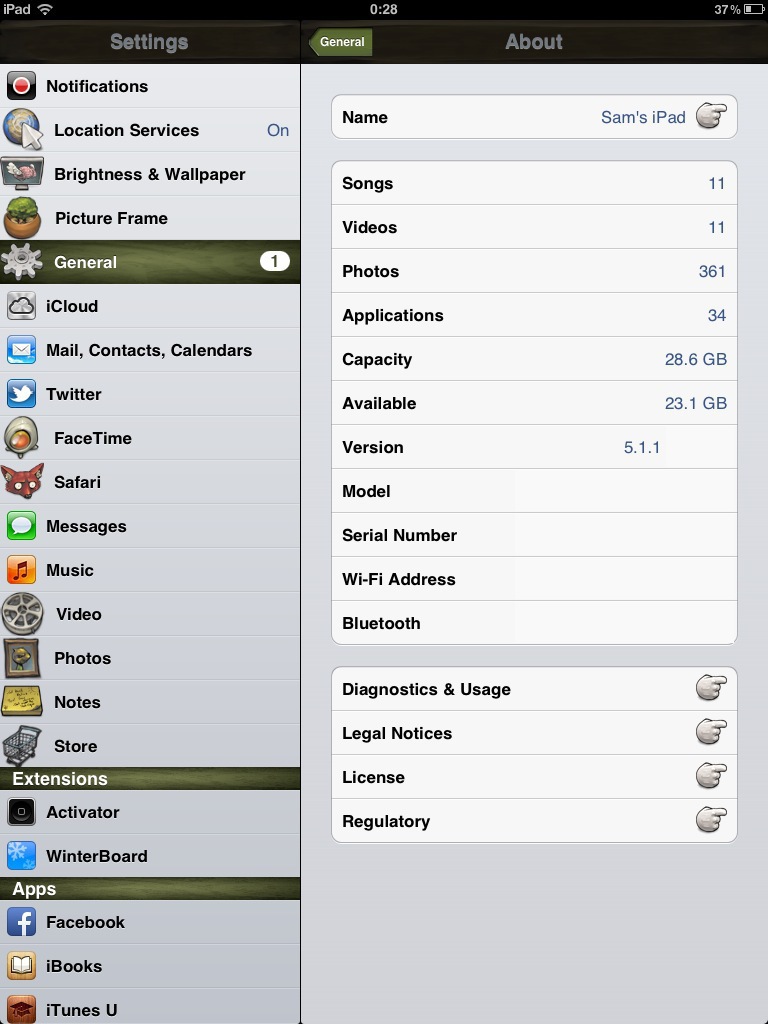Open Location Services settings
The height and width of the screenshot is (1024, 768).
(x=150, y=130)
